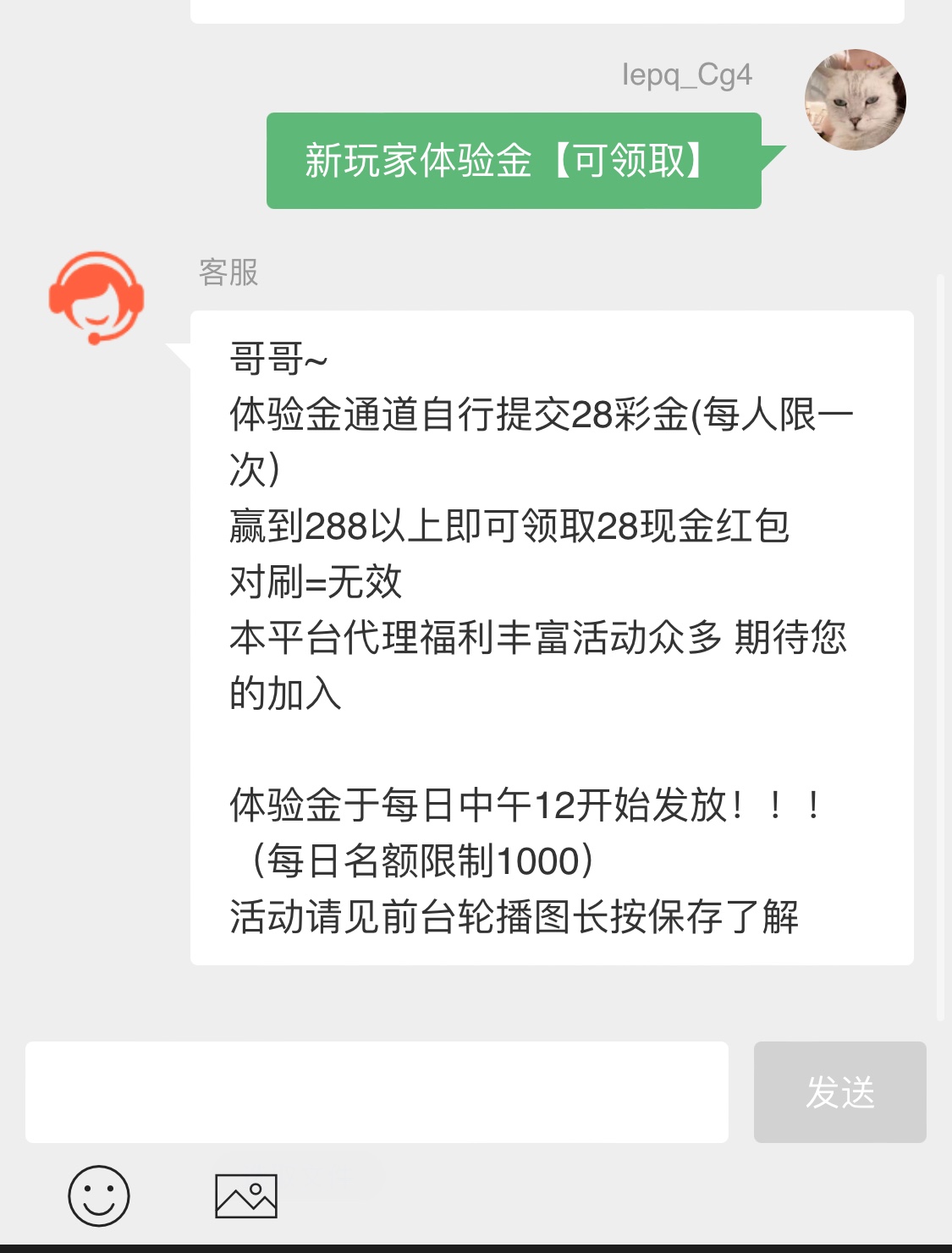Viewport: 952px width, 1253px height.
Task: Open the 客服 headset avatar
Action: click(96, 298)
